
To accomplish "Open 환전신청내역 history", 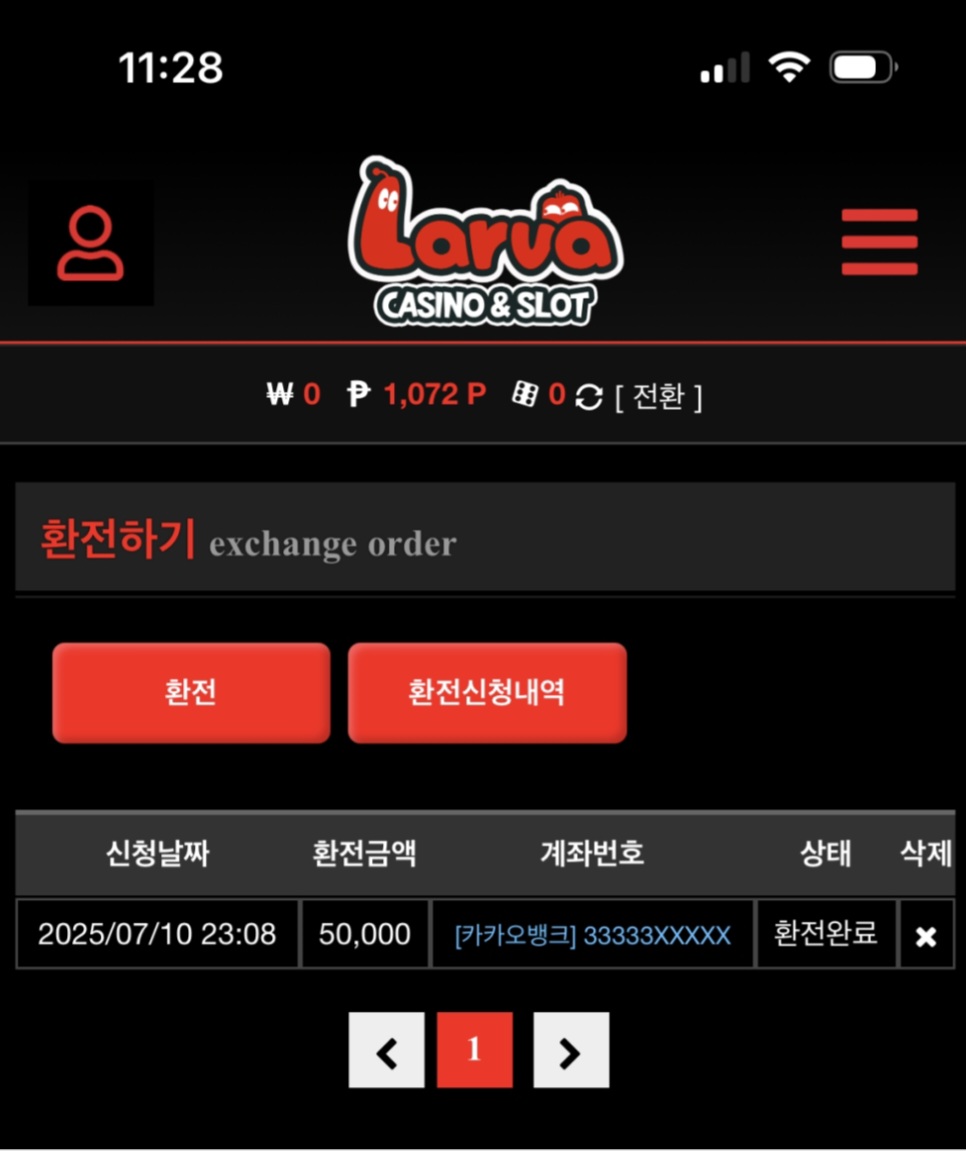I will [487, 693].
